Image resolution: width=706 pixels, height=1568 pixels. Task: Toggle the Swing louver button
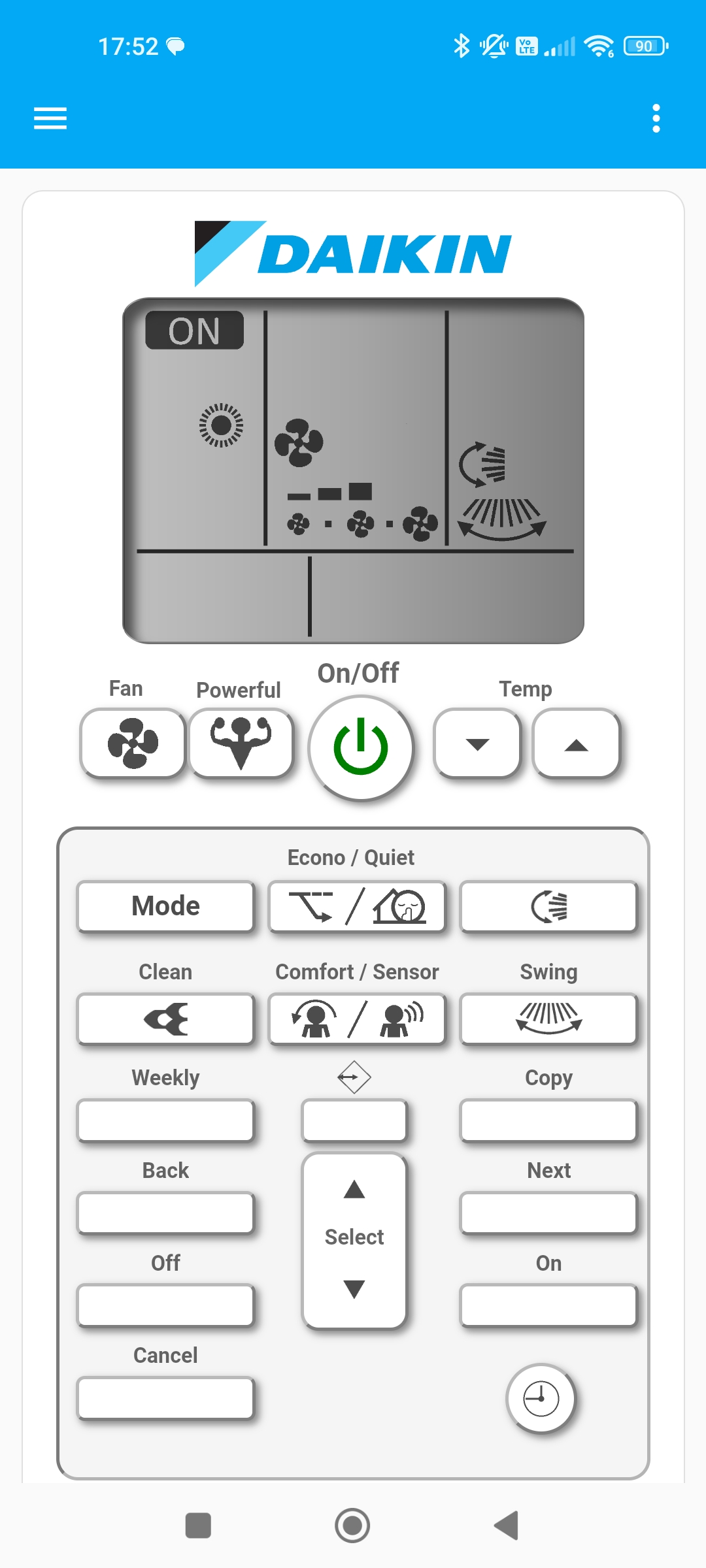pyautogui.click(x=548, y=1019)
